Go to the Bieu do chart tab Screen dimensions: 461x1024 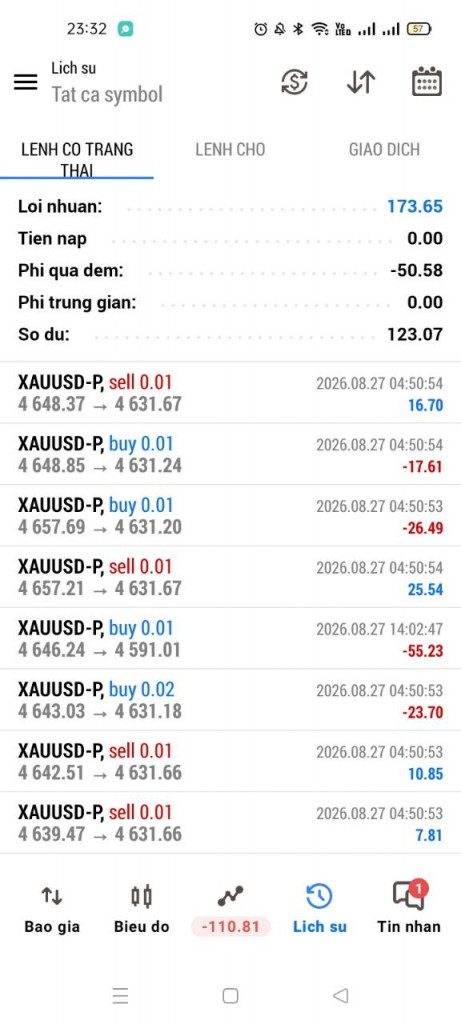pyautogui.click(x=142, y=908)
